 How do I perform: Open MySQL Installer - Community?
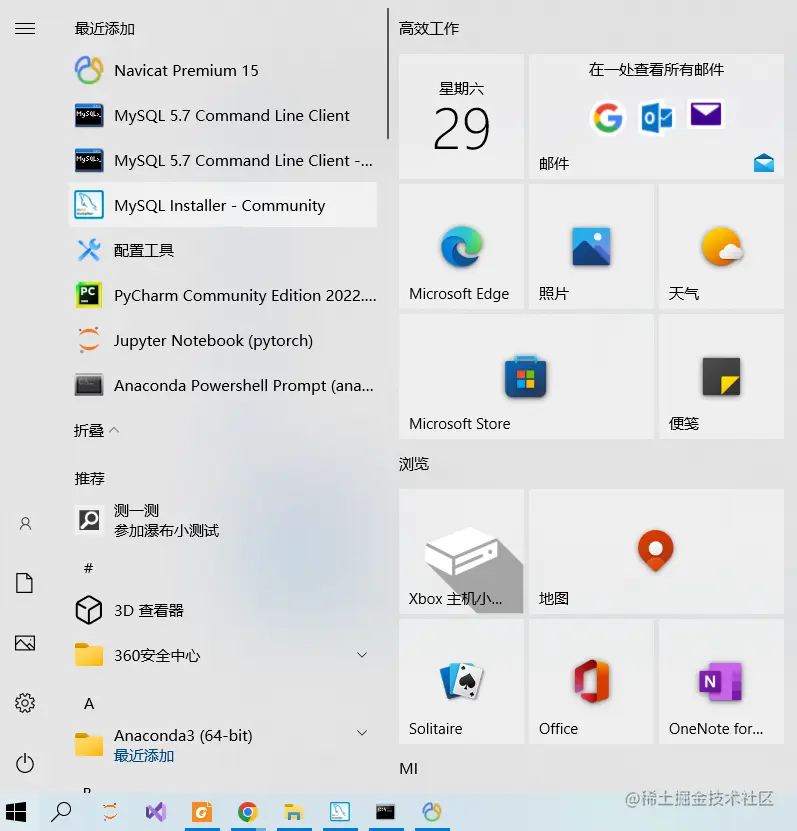coord(220,205)
